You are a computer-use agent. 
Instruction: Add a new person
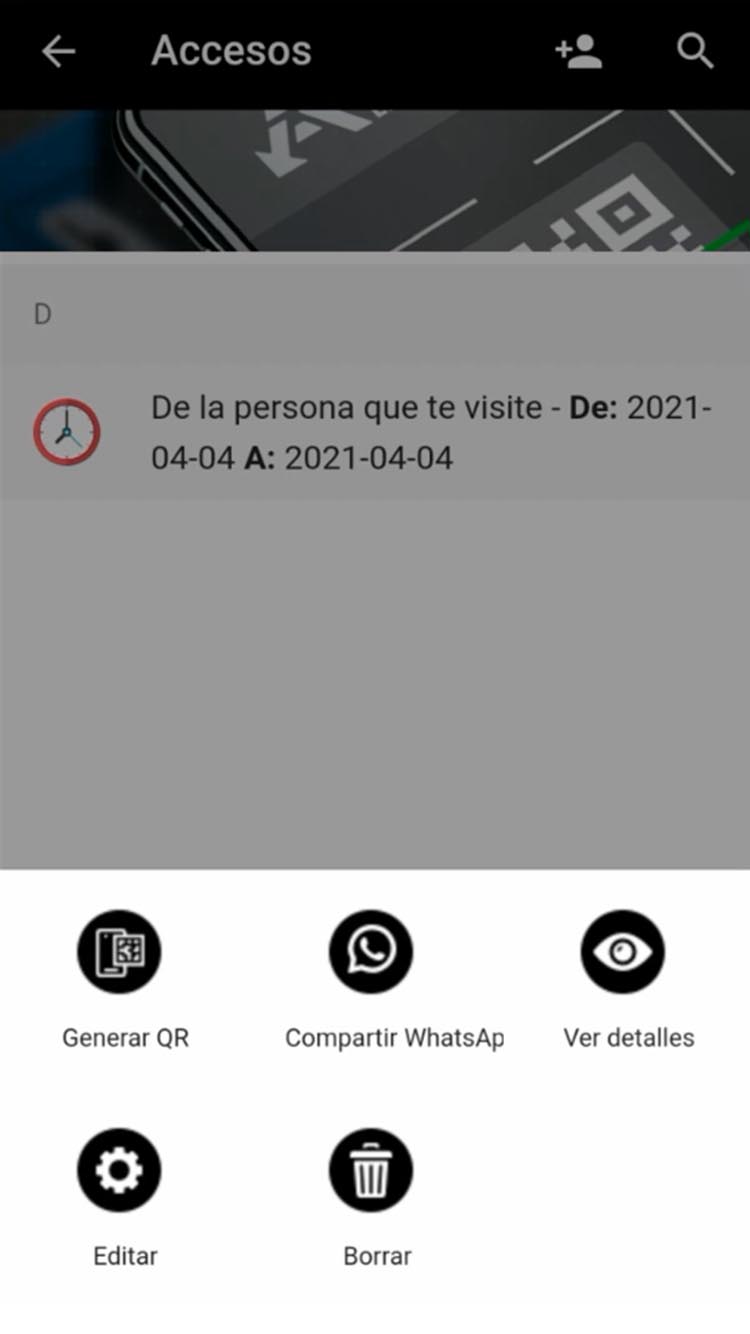click(x=579, y=52)
